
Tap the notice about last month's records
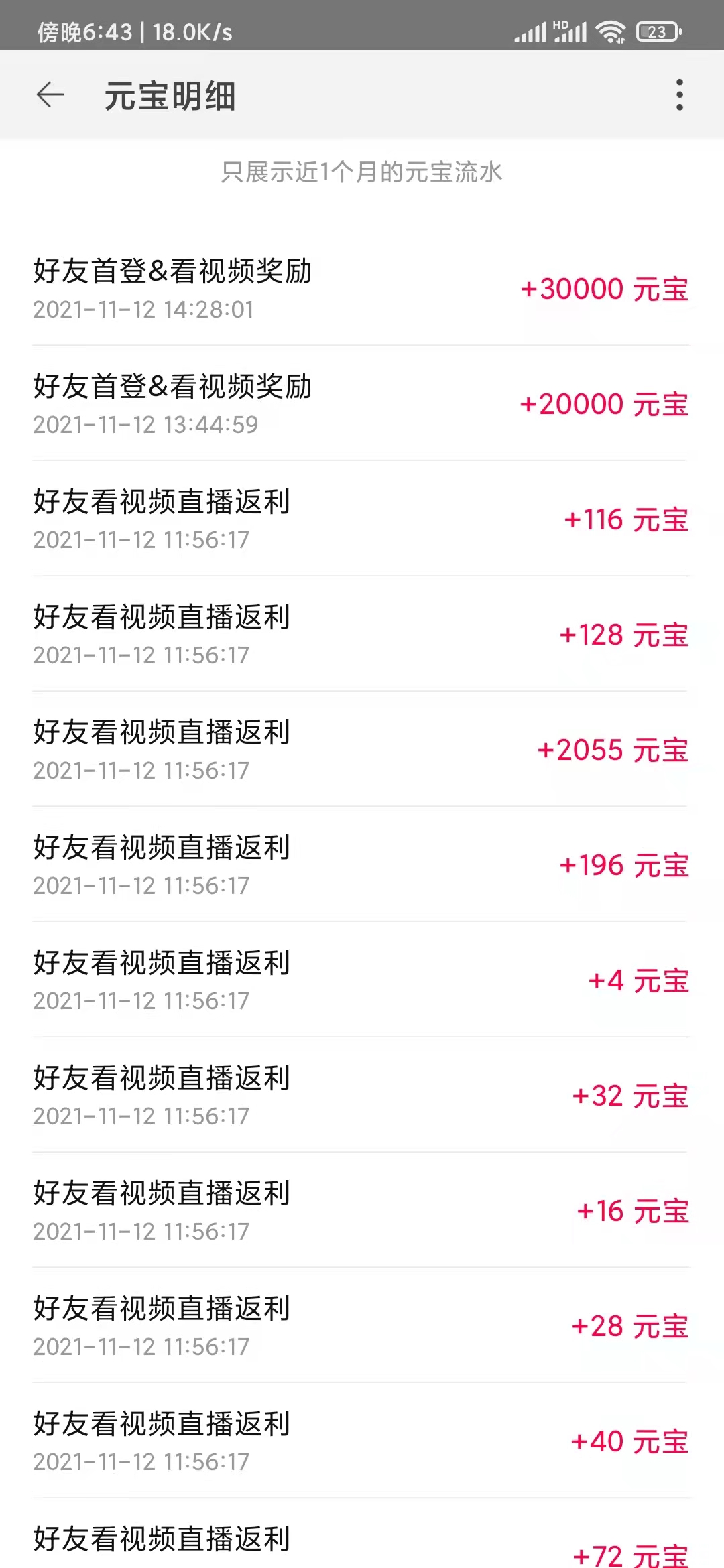pos(362,172)
